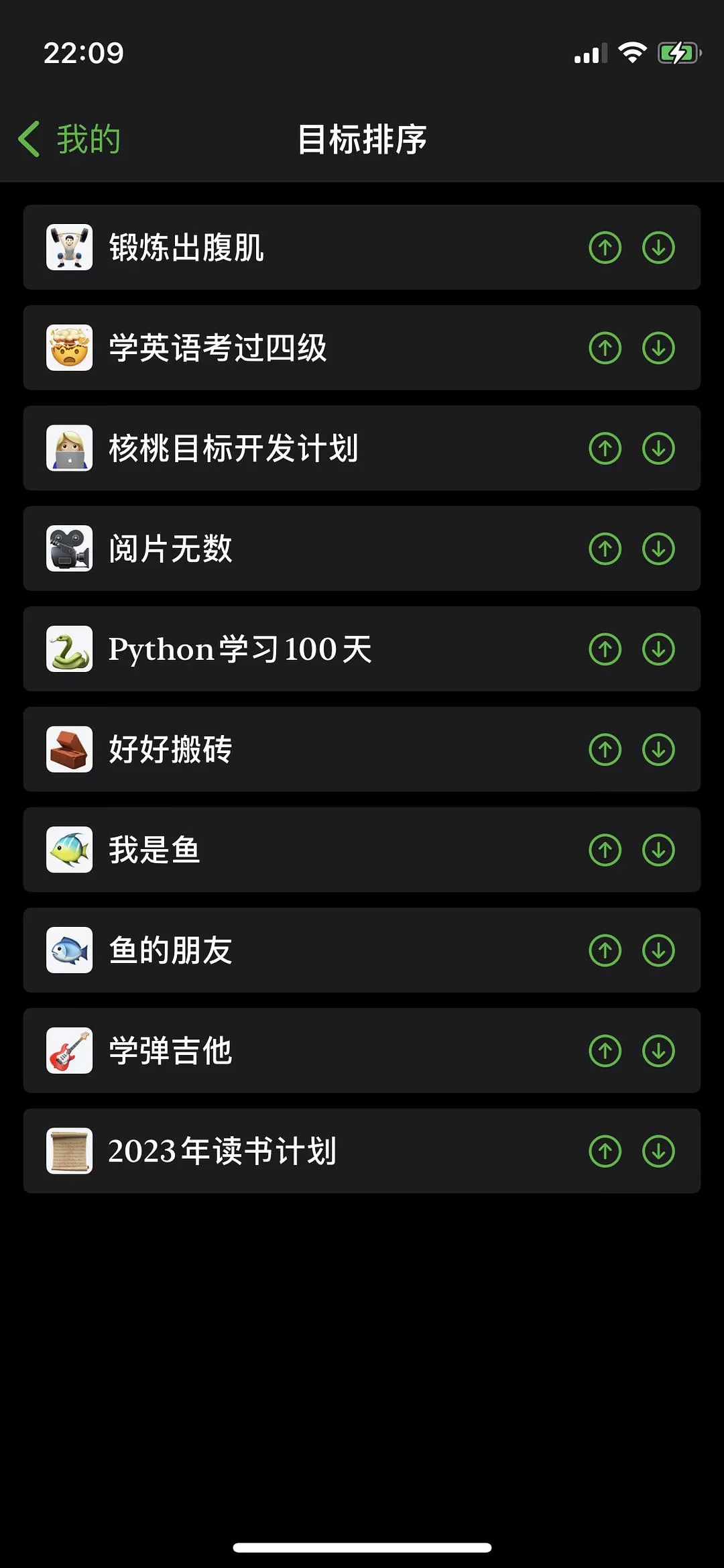Move 好好搬砖 up the list
The width and height of the screenshot is (724, 1568).
605,749
